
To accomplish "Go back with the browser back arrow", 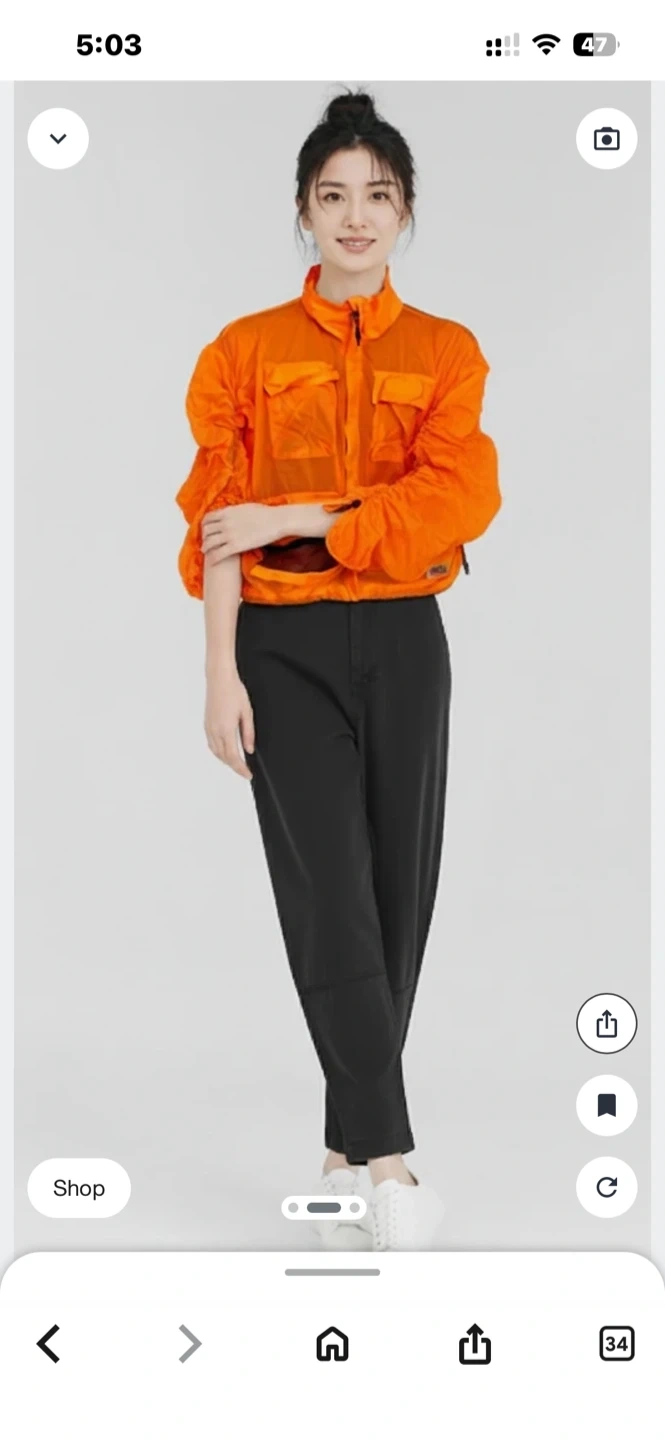I will (49, 1343).
